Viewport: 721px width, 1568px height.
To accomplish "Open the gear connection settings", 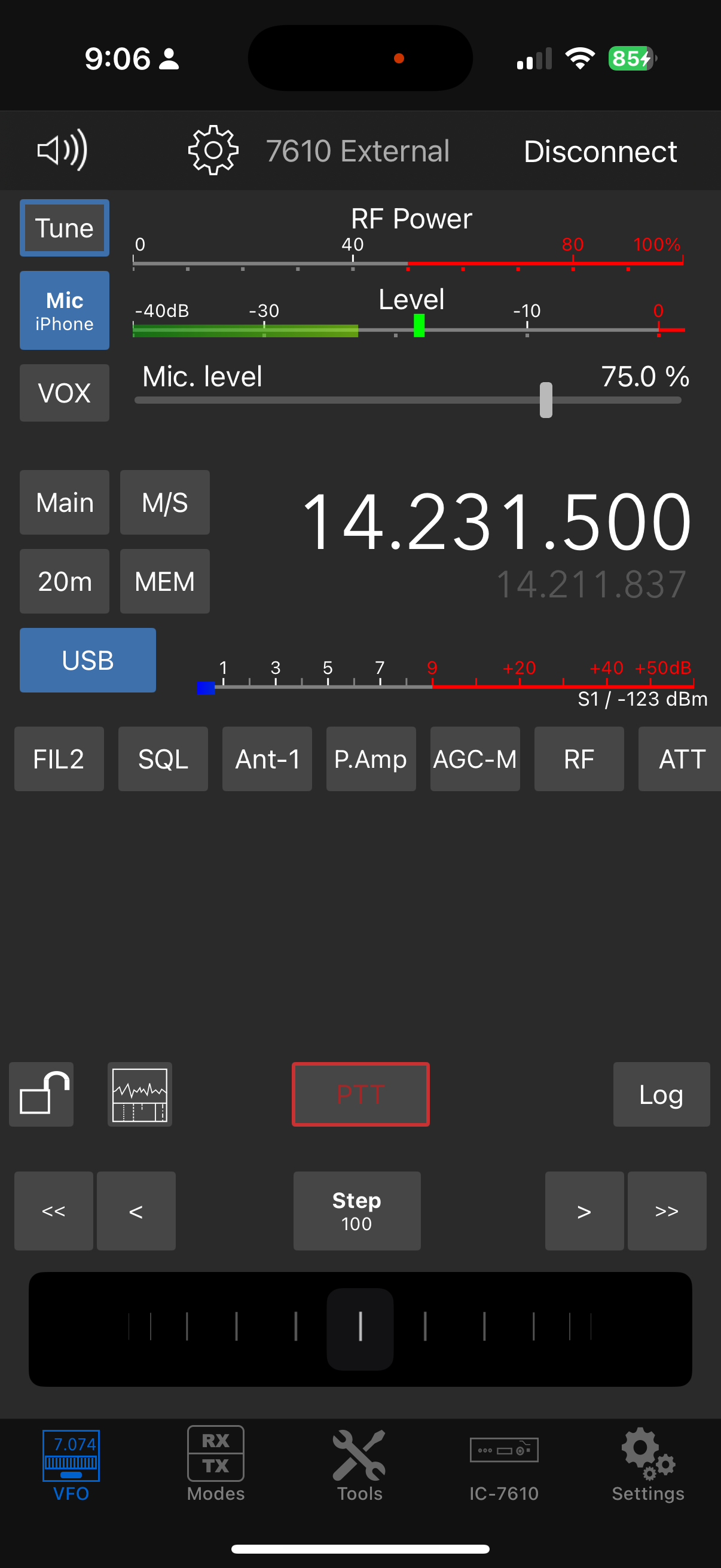I will 213,150.
